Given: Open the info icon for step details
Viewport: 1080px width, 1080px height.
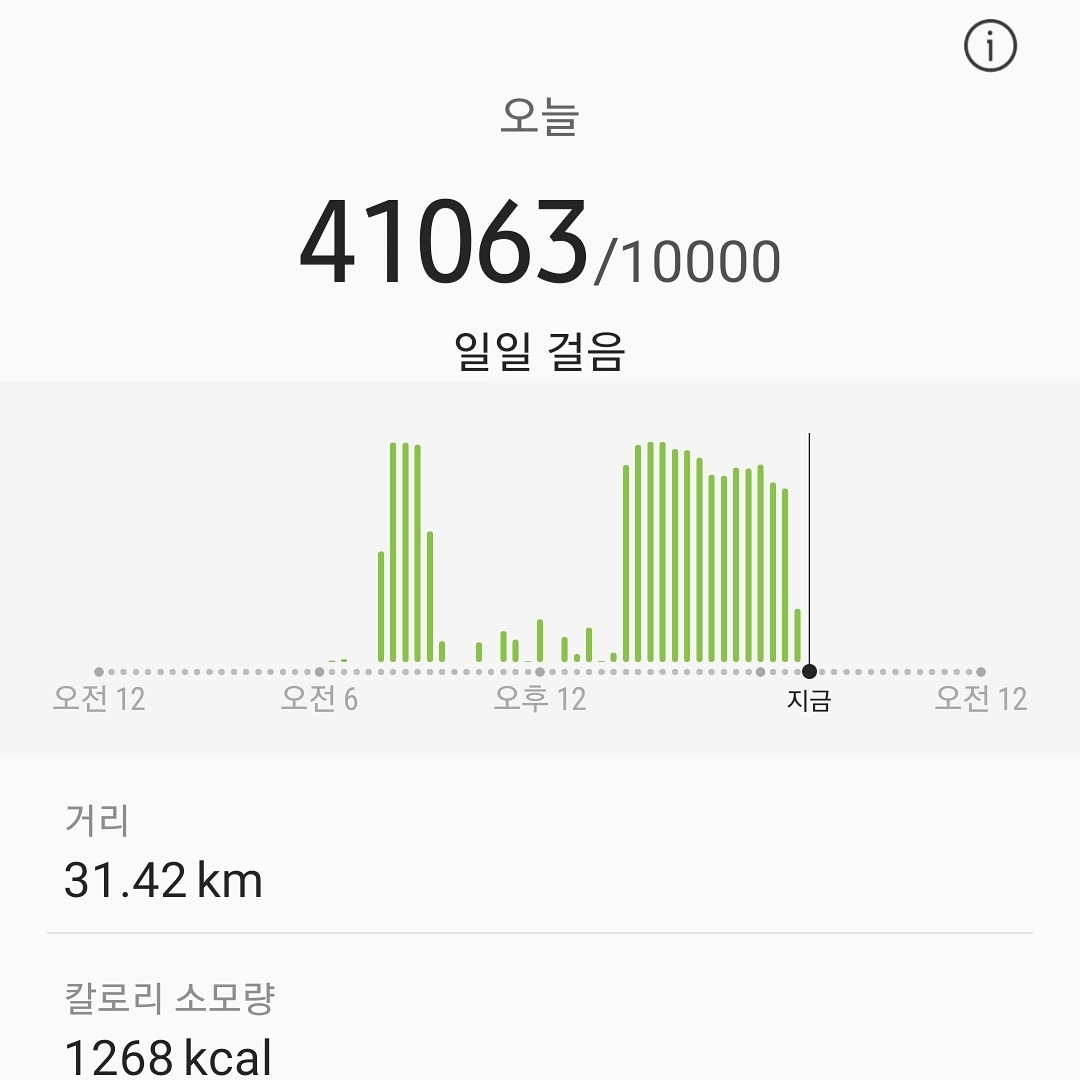Looking at the screenshot, I should [x=990, y=46].
